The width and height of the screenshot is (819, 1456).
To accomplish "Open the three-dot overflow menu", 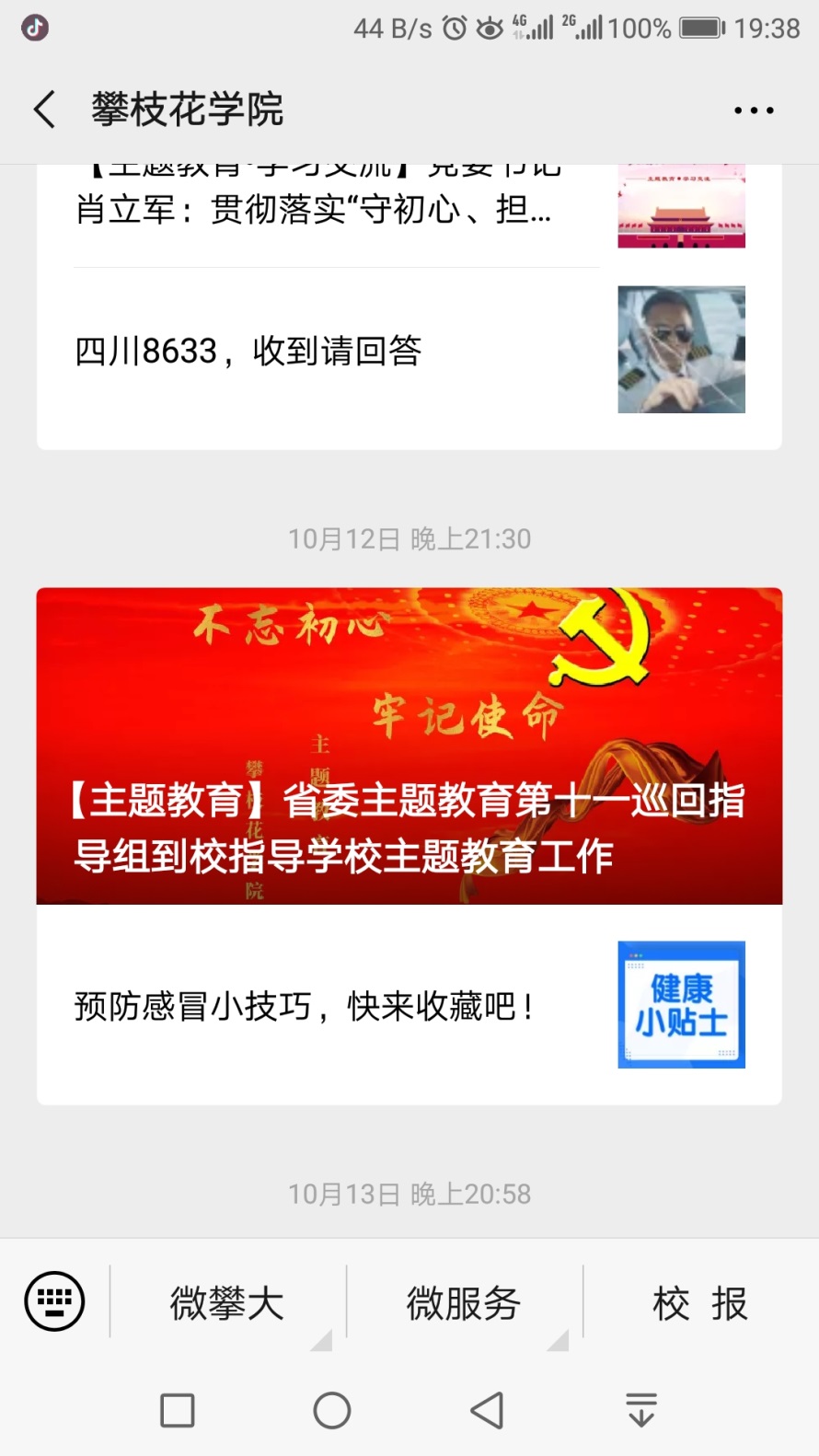I will [x=754, y=110].
